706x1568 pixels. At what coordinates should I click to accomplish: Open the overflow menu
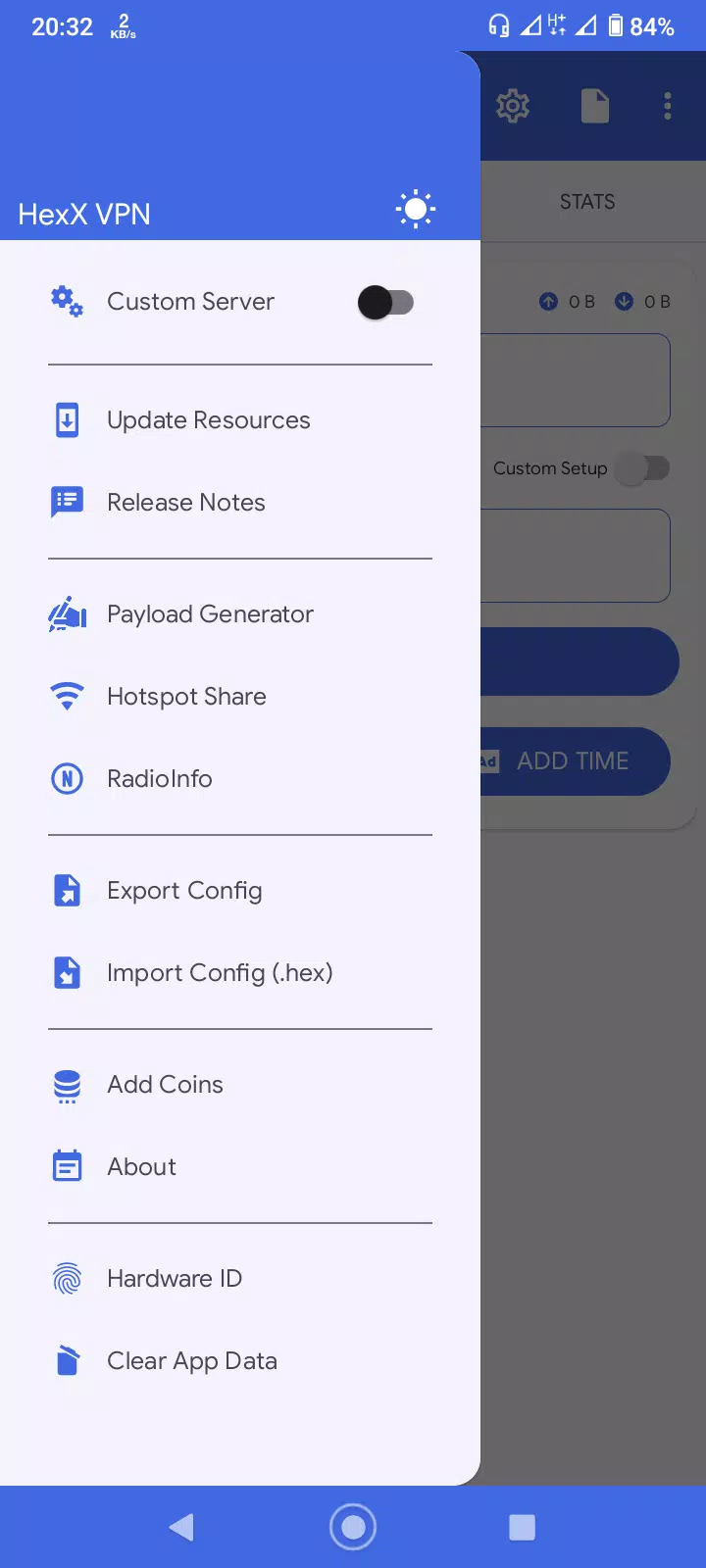pyautogui.click(x=668, y=106)
